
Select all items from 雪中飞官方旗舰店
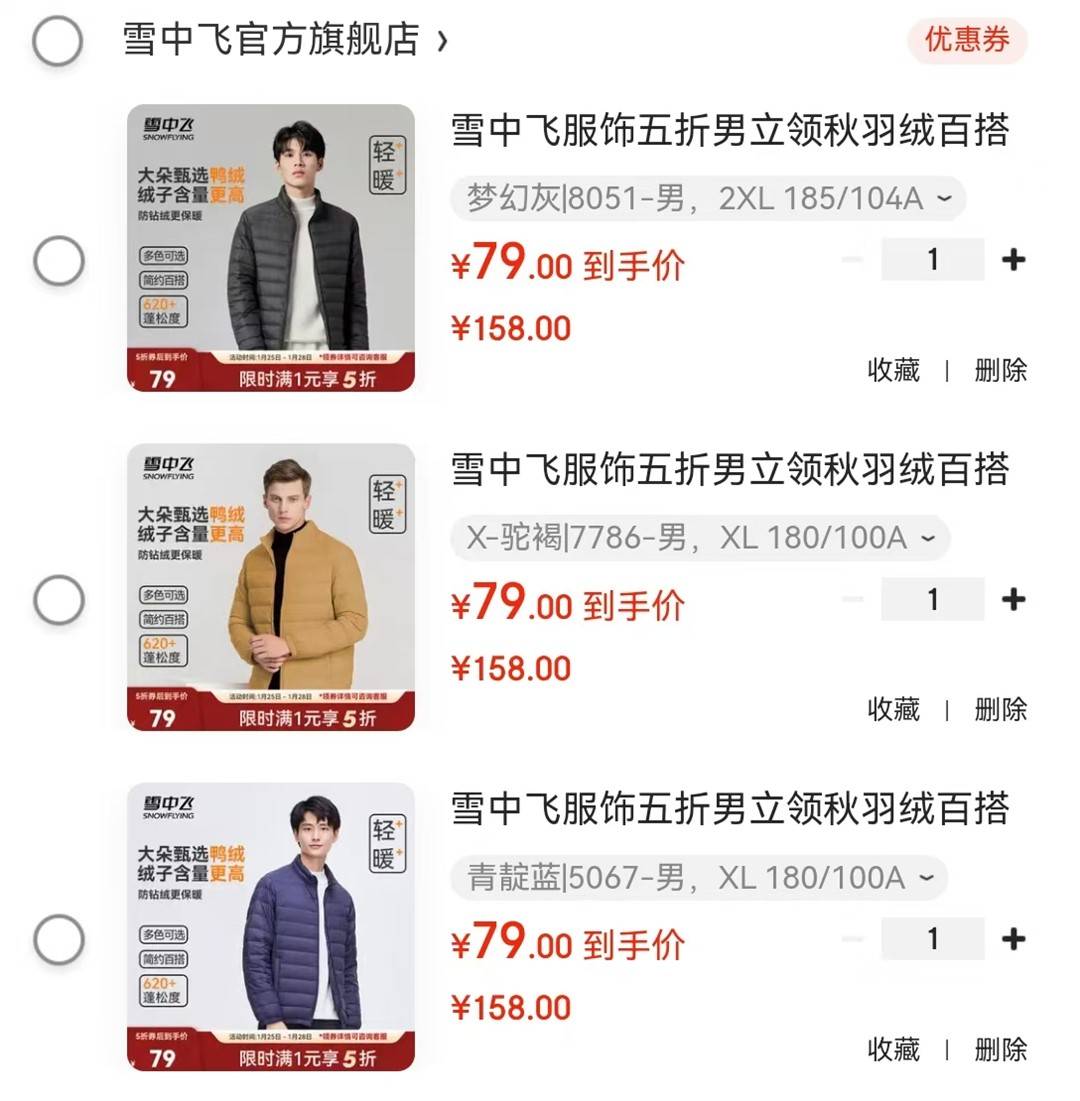(57, 42)
